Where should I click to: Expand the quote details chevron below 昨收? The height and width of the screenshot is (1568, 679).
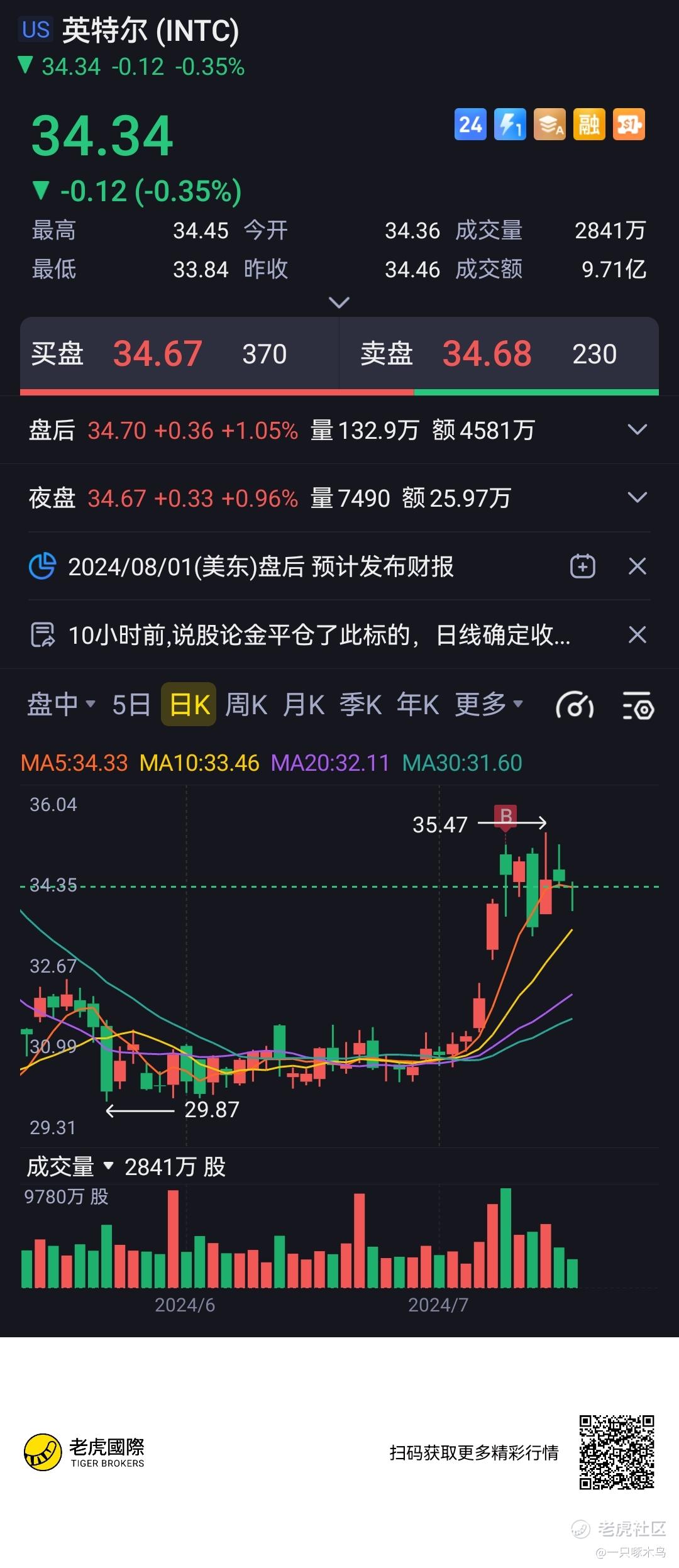339,303
